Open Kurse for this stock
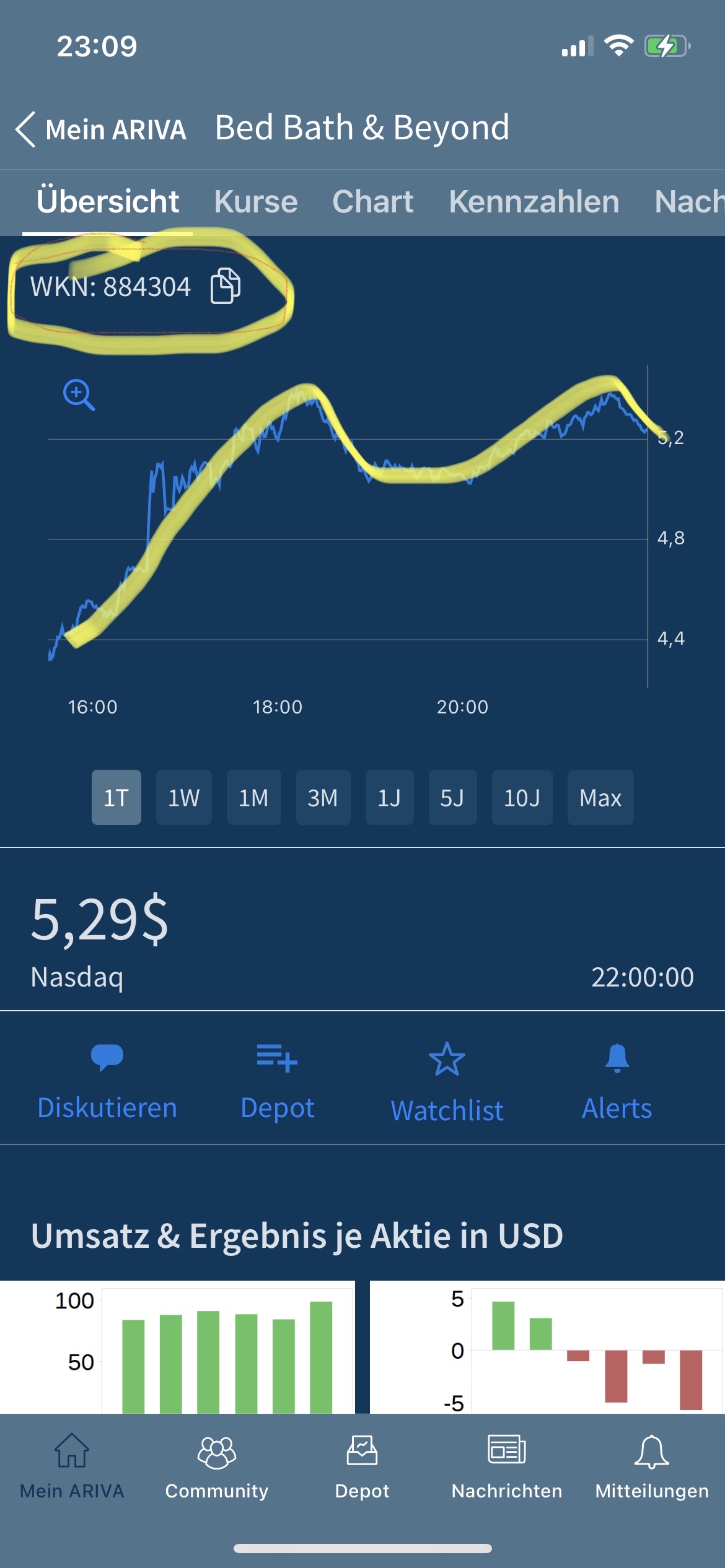725x1568 pixels. 256,201
